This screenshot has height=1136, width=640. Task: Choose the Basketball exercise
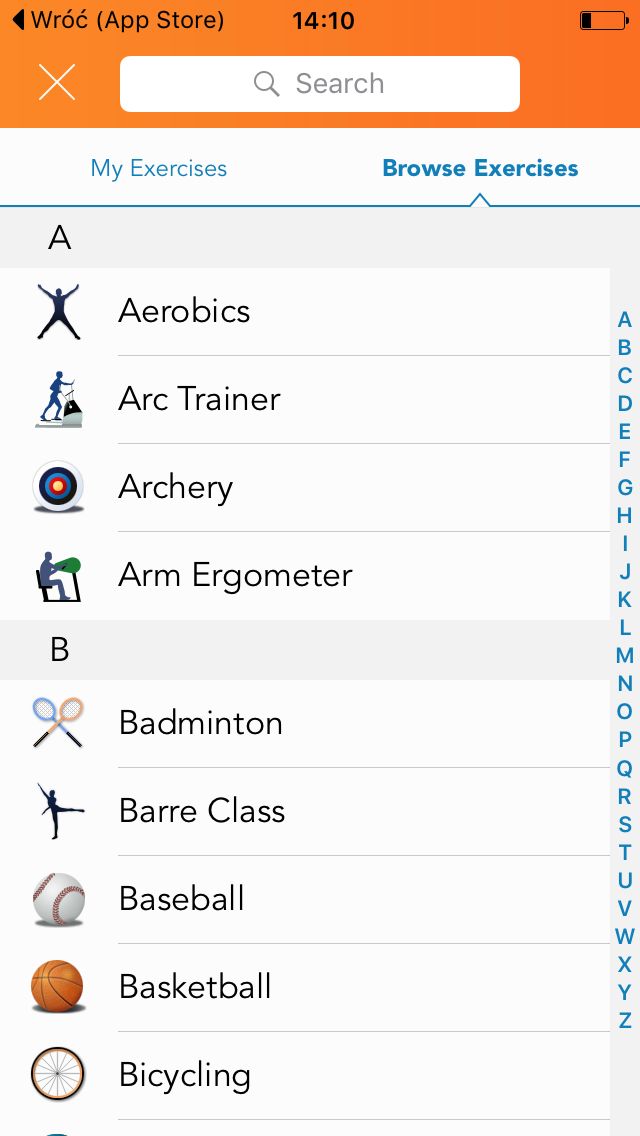(x=304, y=987)
